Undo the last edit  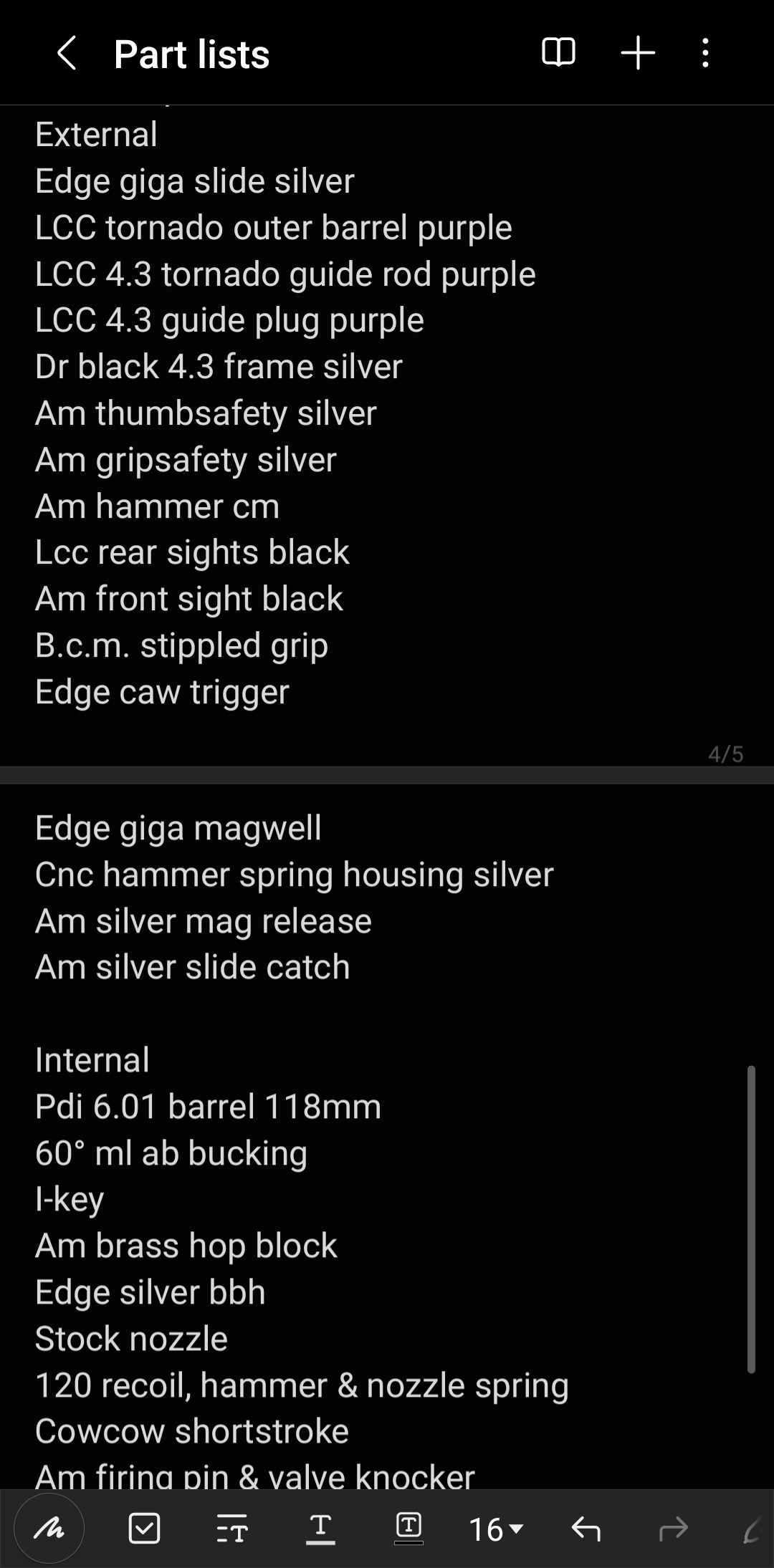(x=586, y=1529)
